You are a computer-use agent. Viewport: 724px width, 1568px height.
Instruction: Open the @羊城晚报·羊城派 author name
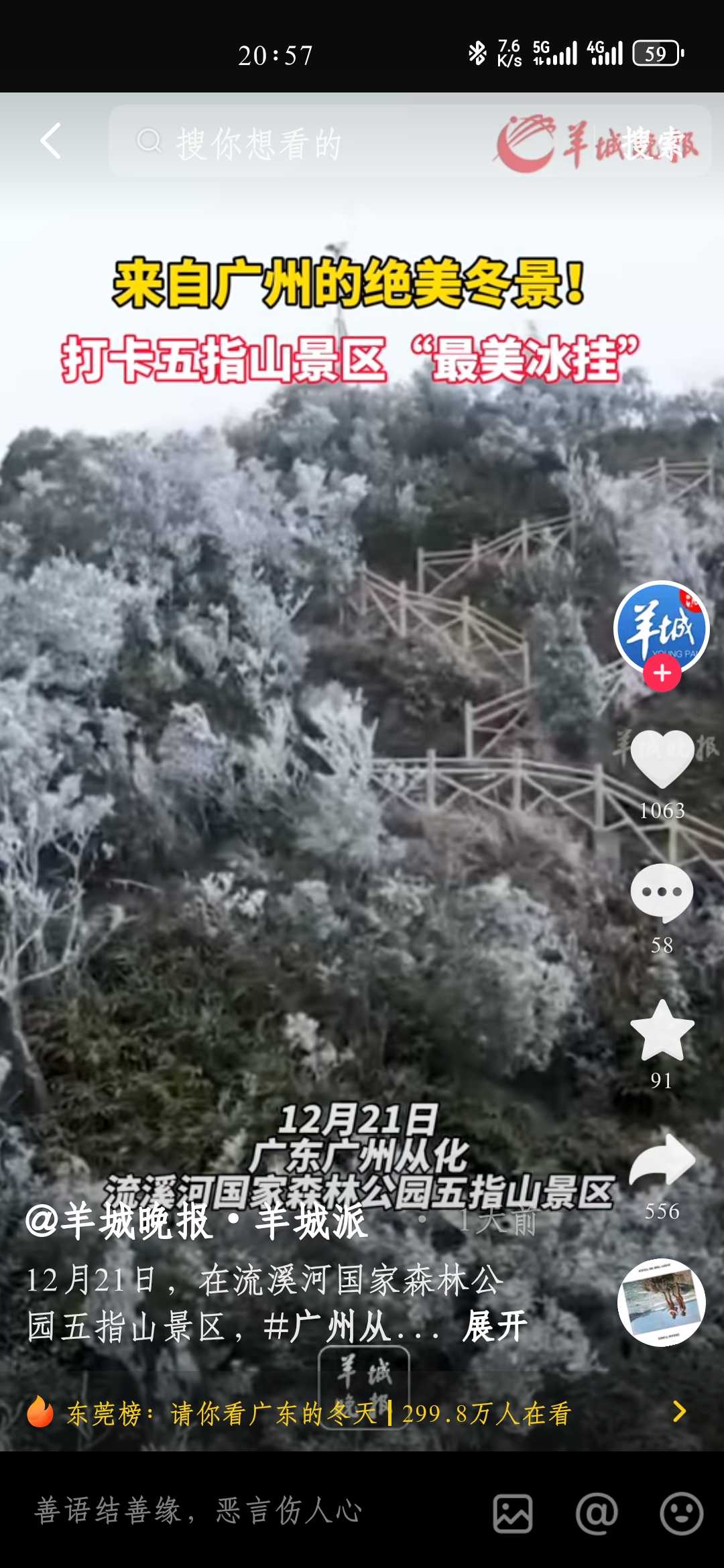196,1221
